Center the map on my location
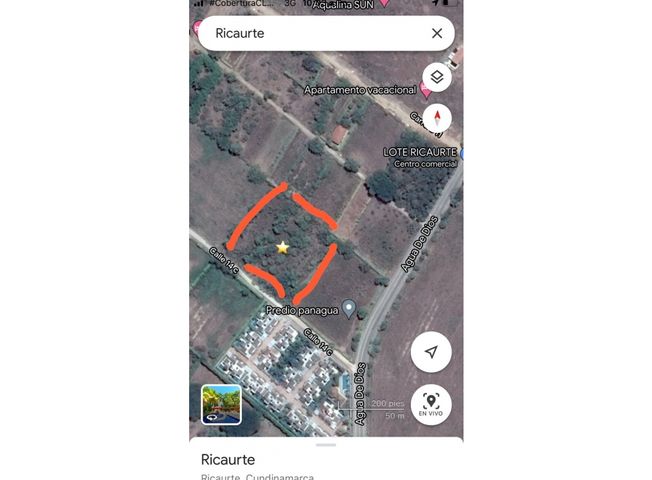The width and height of the screenshot is (652, 480). click(431, 352)
